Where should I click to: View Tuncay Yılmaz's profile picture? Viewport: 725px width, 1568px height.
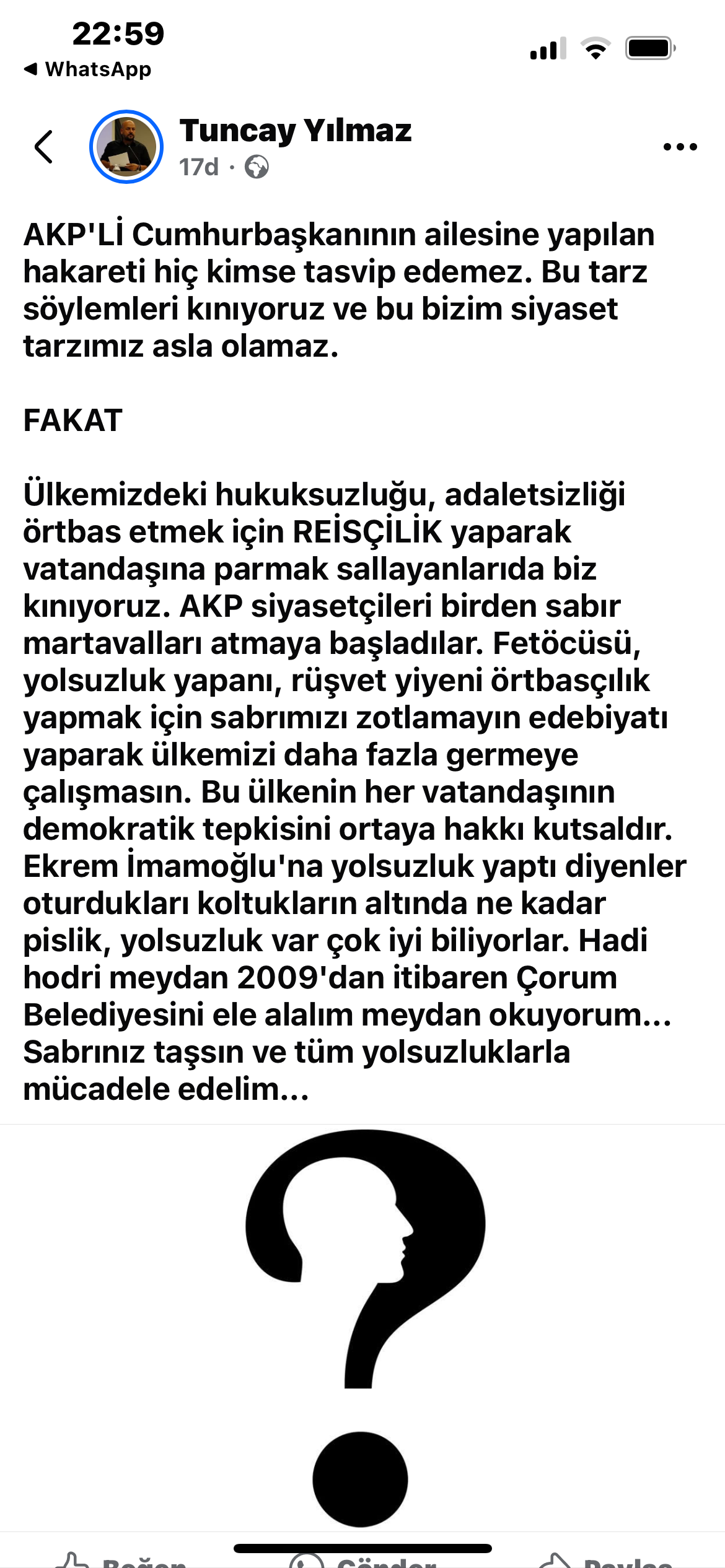(126, 147)
